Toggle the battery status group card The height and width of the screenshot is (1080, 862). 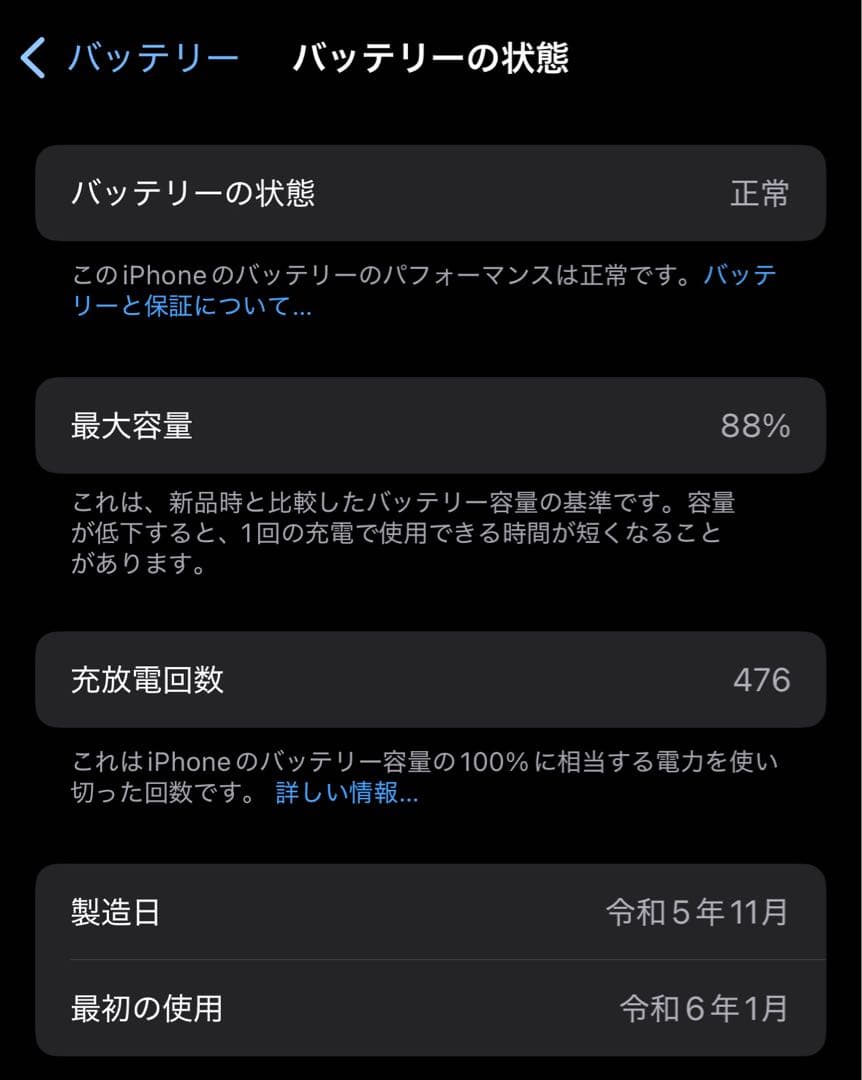tap(430, 194)
